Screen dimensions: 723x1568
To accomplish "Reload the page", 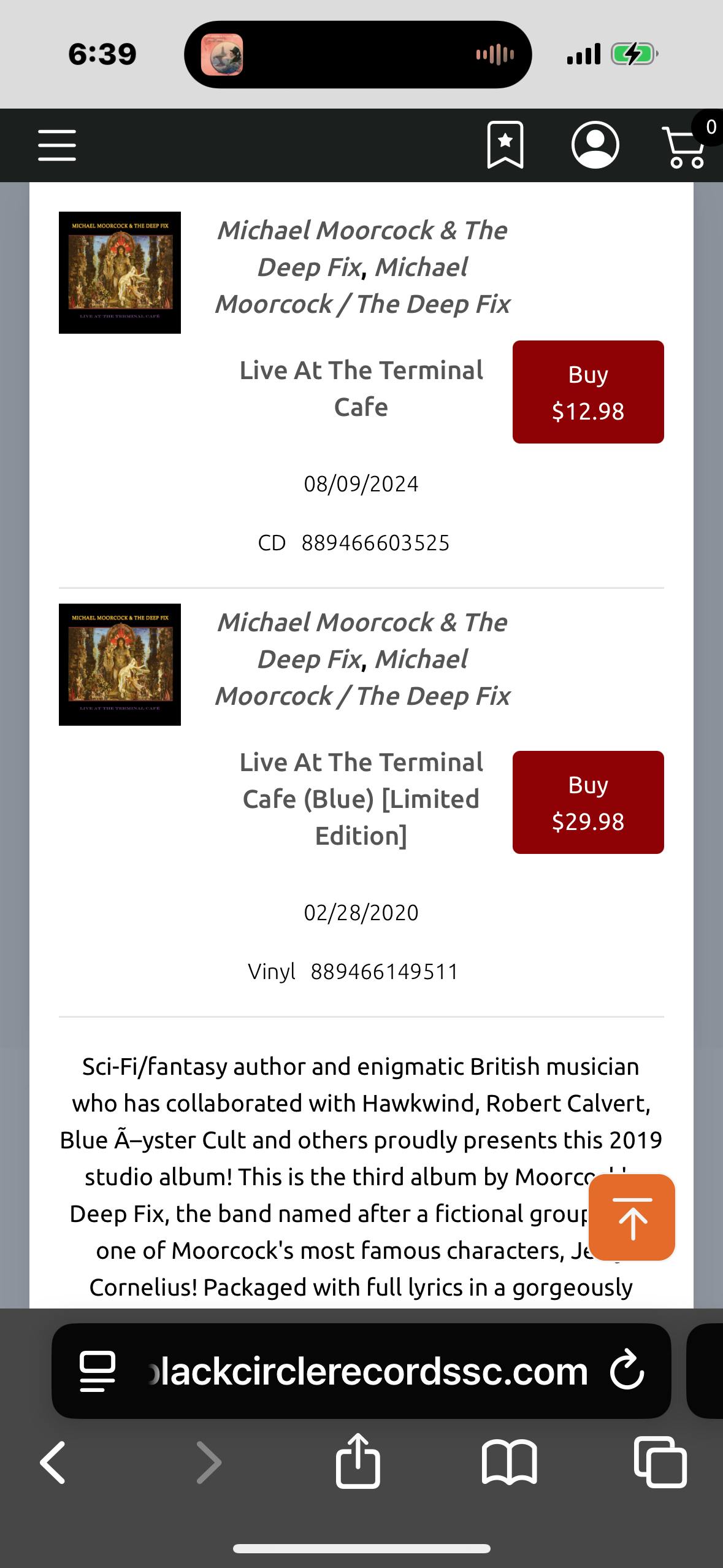I will pyautogui.click(x=627, y=1371).
